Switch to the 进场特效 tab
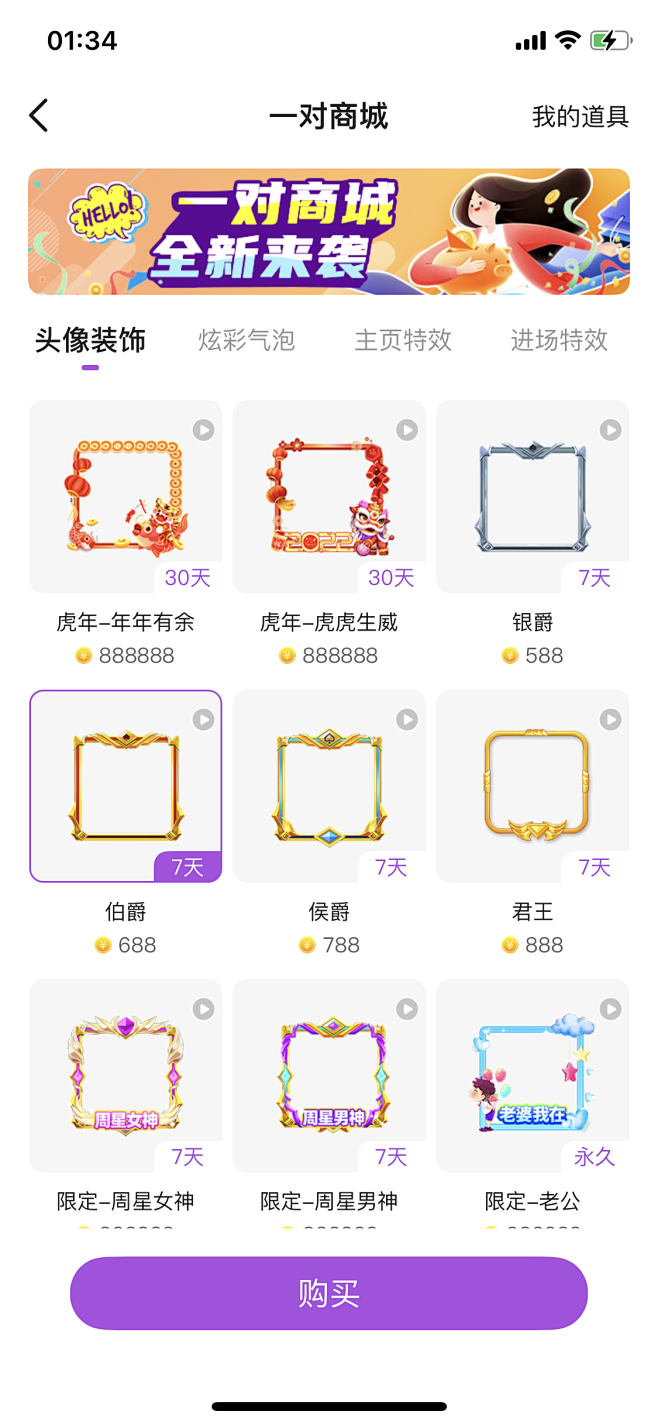This screenshot has width=658, height=1425. 559,340
